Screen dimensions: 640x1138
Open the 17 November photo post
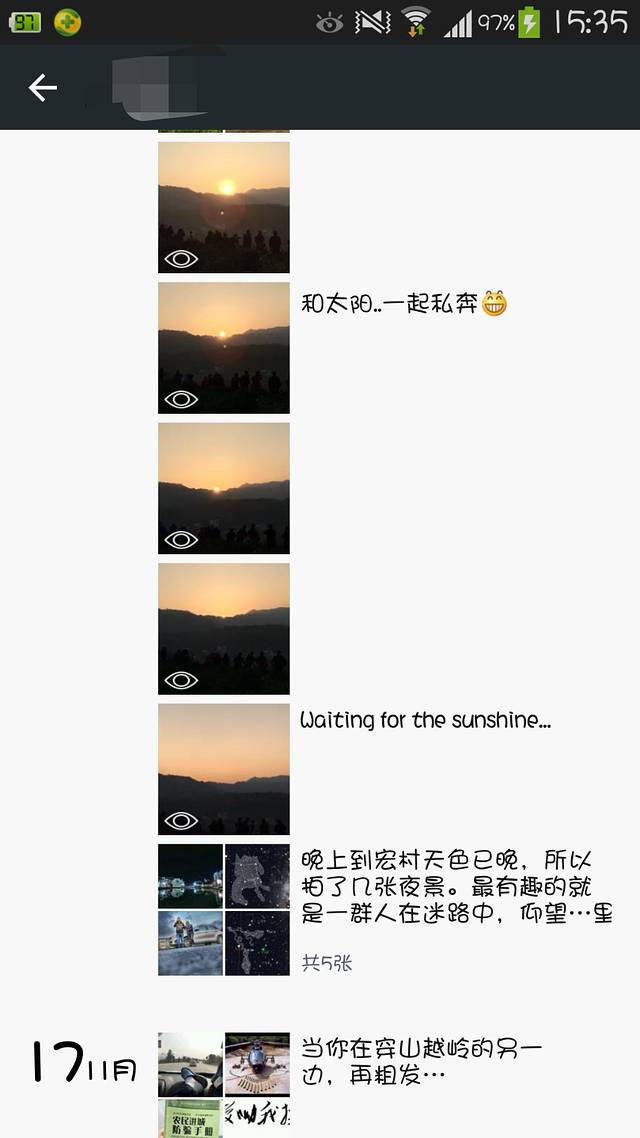click(x=224, y=1085)
